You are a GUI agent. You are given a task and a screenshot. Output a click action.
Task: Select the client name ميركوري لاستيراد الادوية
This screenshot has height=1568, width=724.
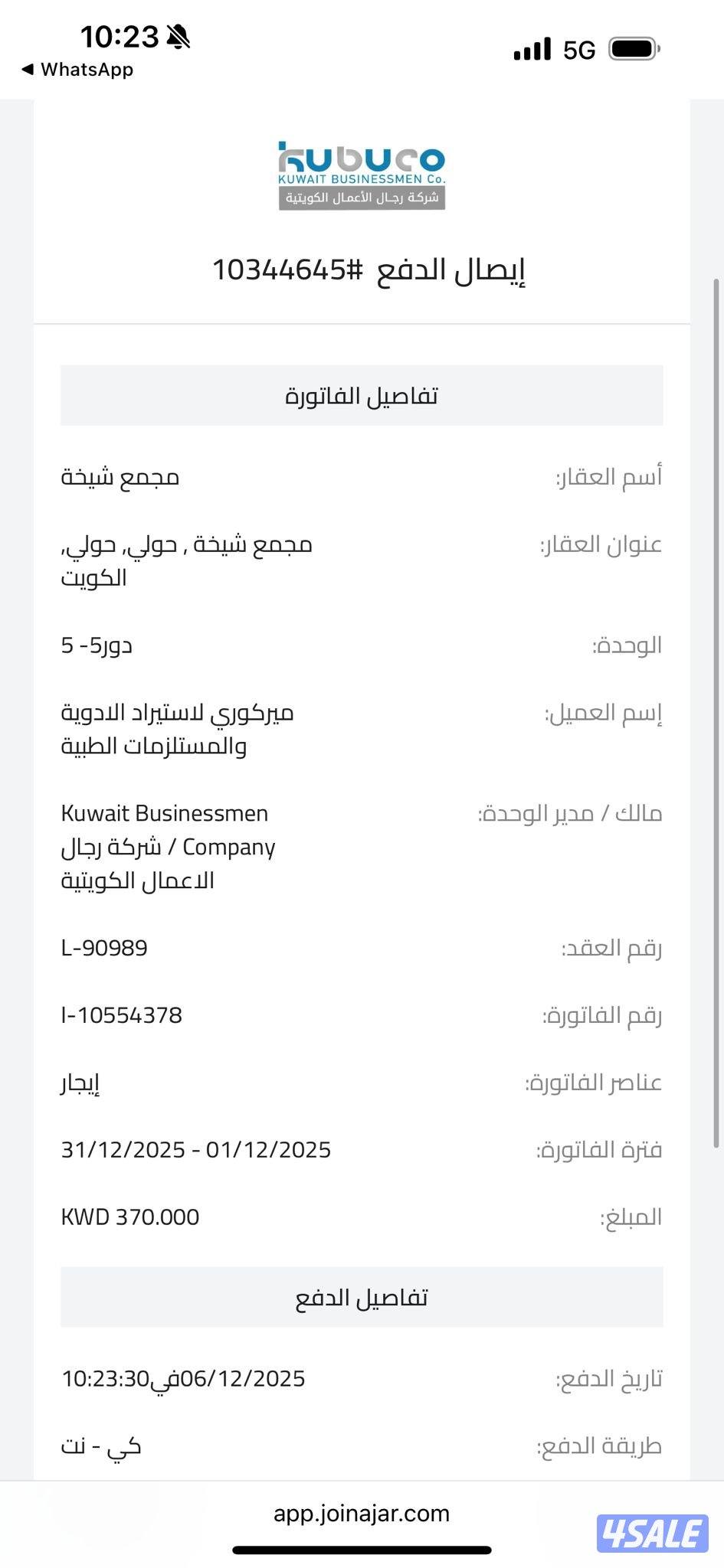click(x=181, y=712)
